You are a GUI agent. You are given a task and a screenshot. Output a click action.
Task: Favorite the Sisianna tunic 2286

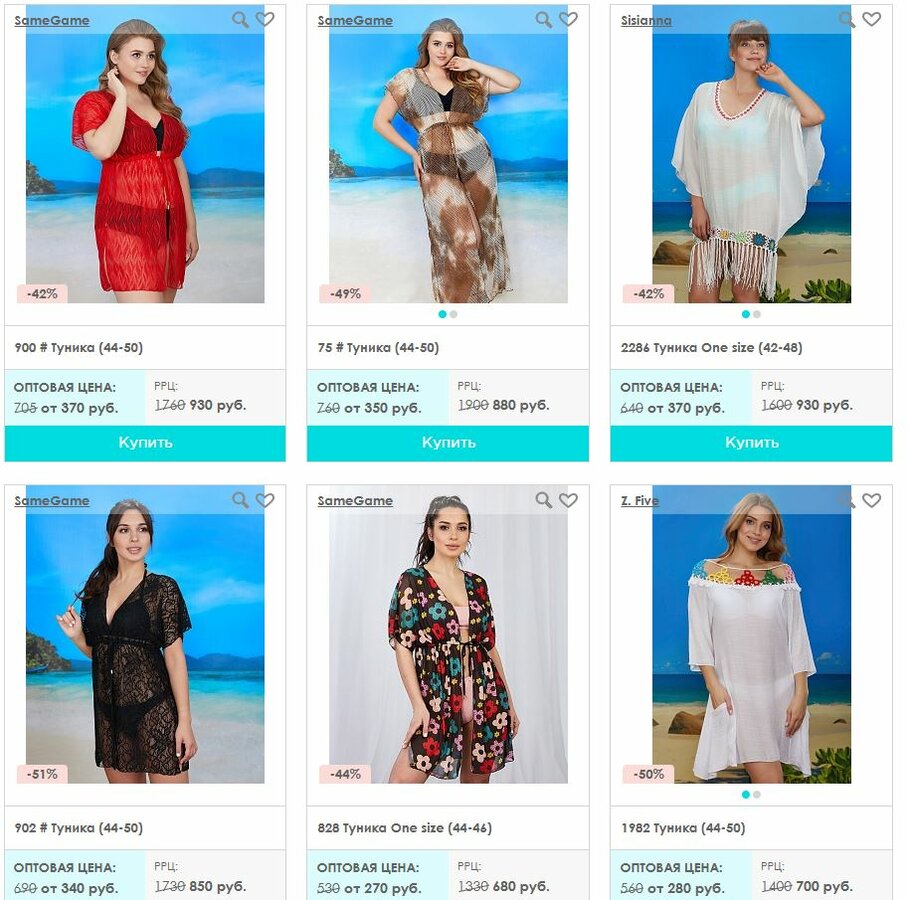click(x=872, y=19)
